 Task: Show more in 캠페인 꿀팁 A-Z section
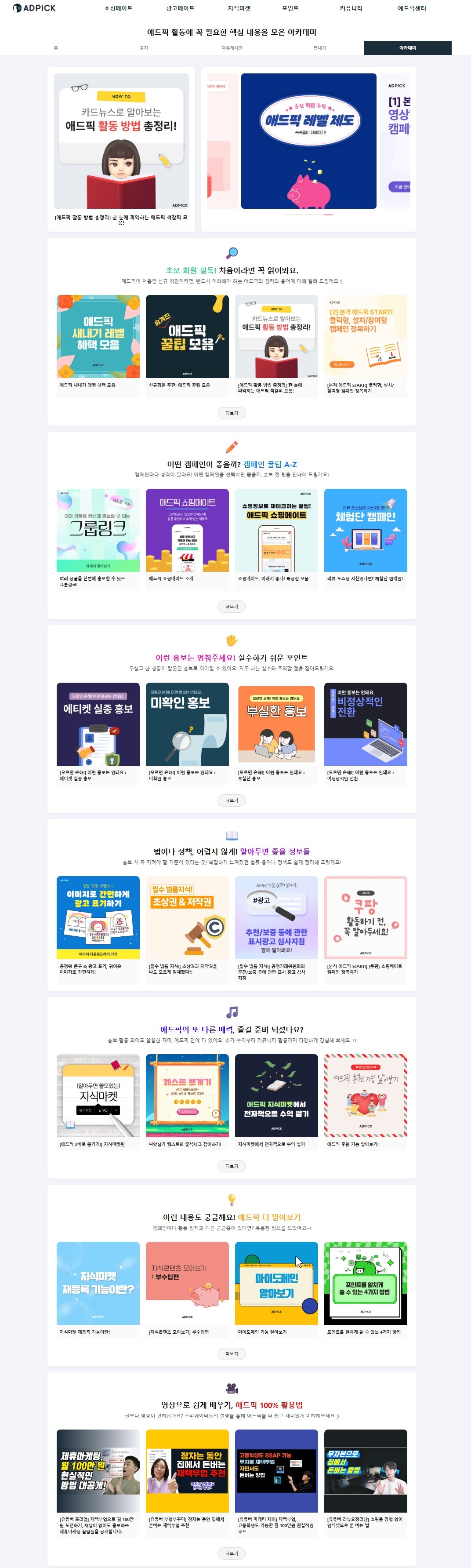coord(231,606)
